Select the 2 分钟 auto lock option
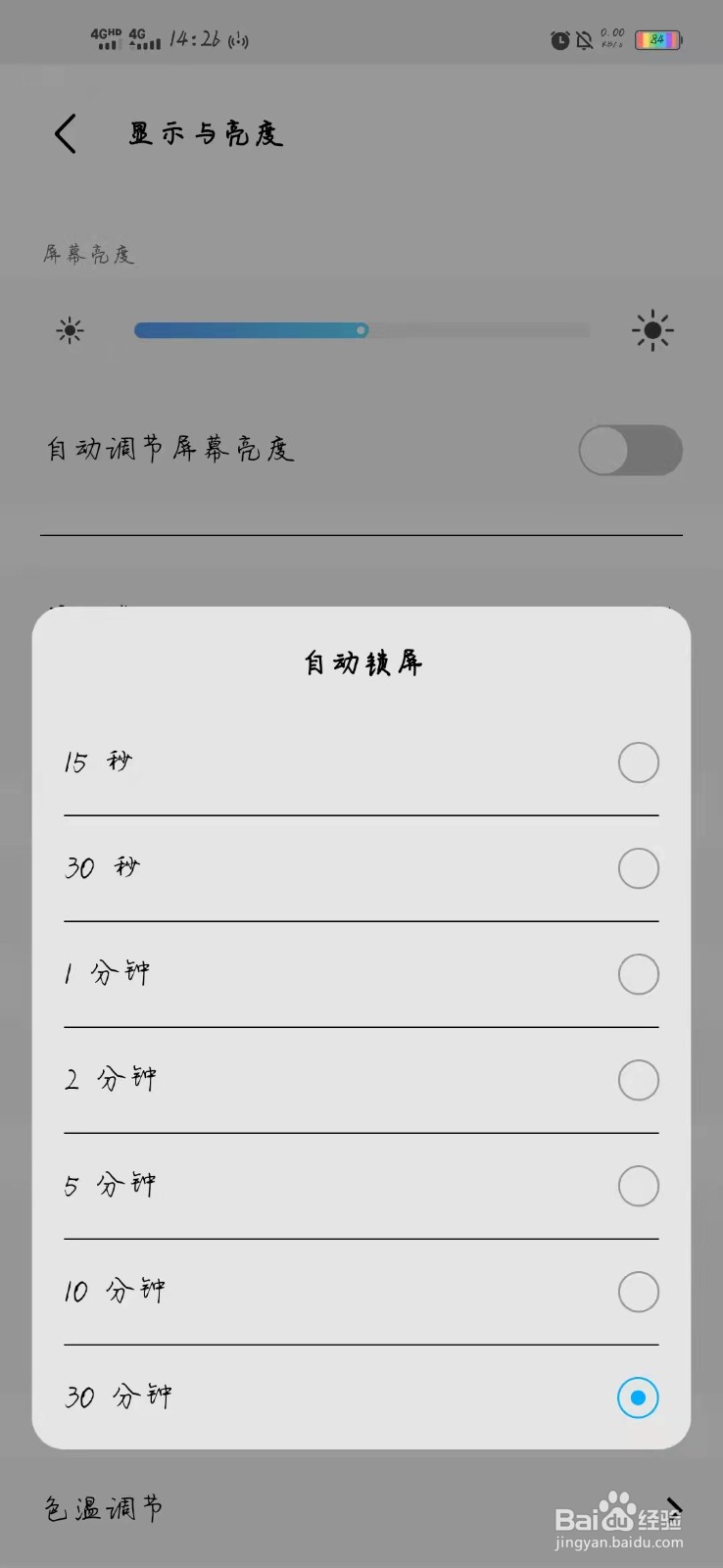This screenshot has height=1568, width=723. pyautogui.click(x=638, y=1080)
